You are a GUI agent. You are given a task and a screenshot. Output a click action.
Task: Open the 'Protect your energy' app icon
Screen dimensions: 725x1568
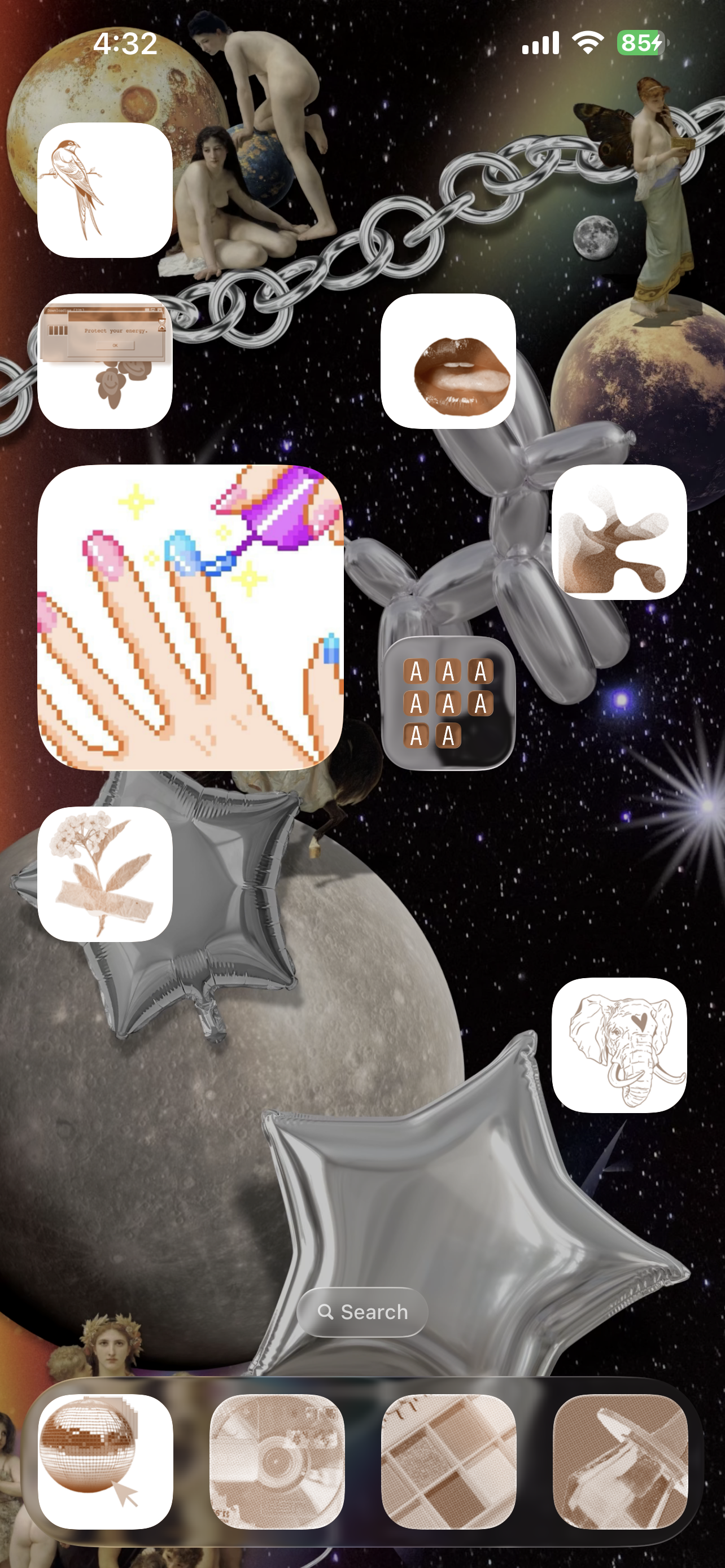pos(104,362)
